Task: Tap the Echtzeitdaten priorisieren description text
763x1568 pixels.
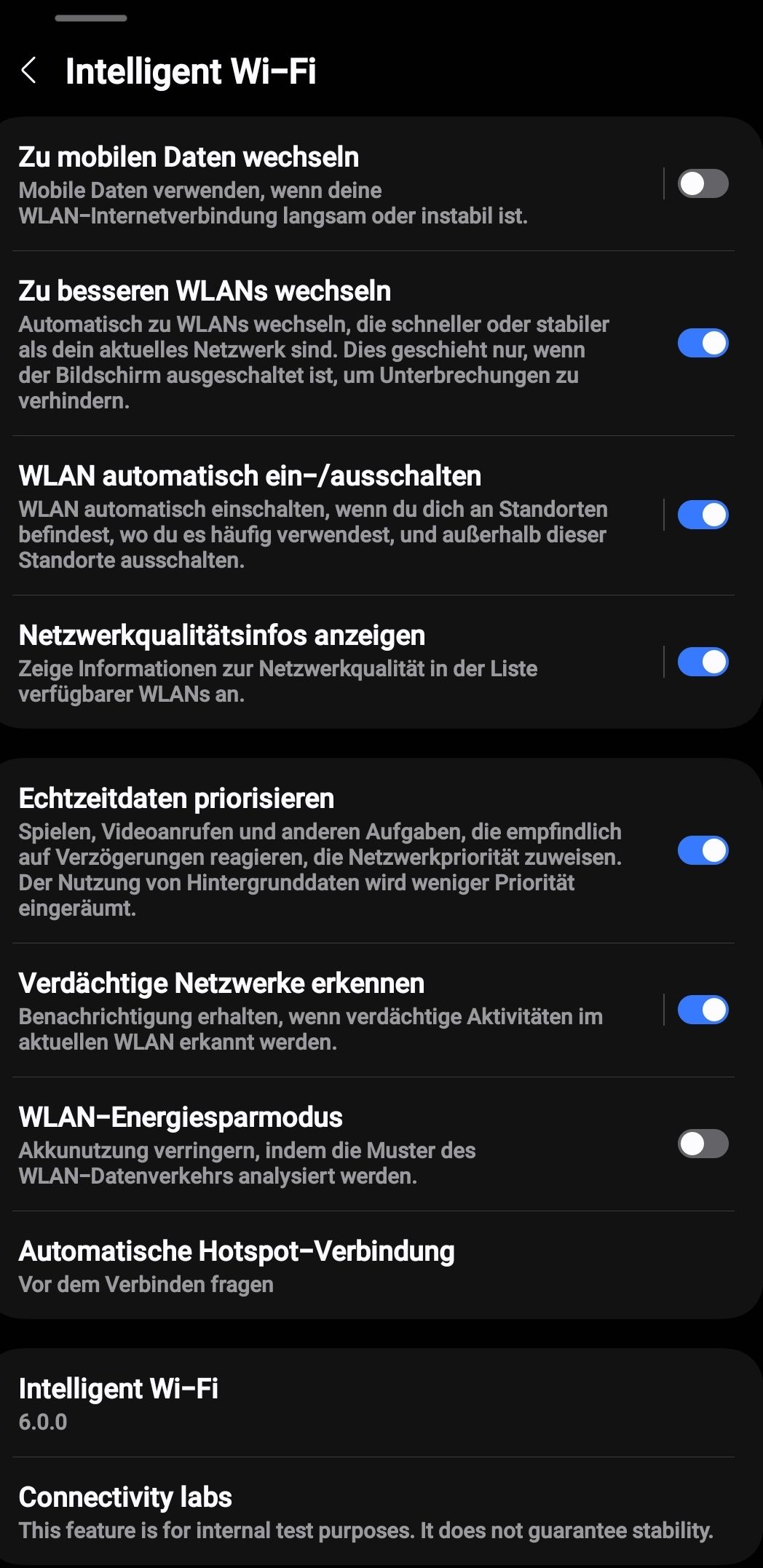Action: (320, 866)
